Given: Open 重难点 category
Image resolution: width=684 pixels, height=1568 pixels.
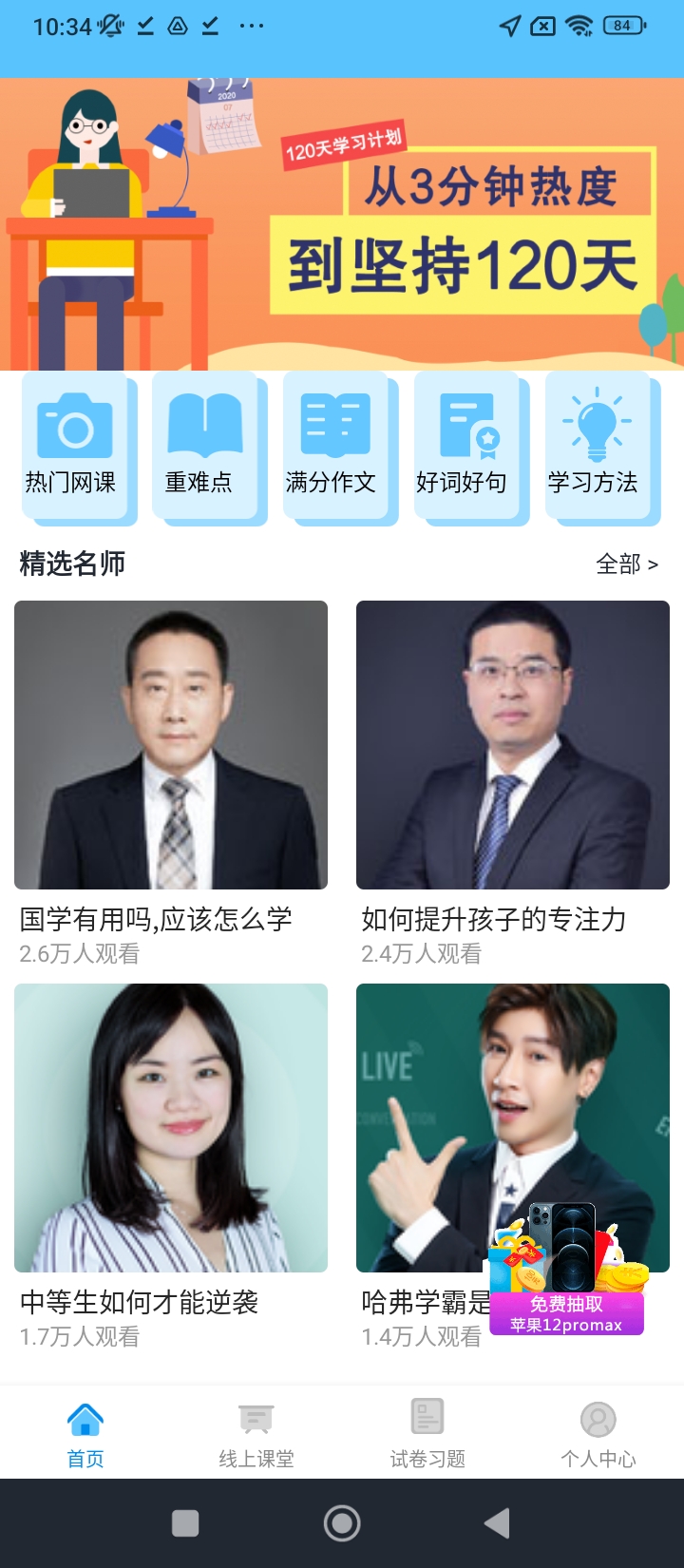Looking at the screenshot, I should click(204, 447).
